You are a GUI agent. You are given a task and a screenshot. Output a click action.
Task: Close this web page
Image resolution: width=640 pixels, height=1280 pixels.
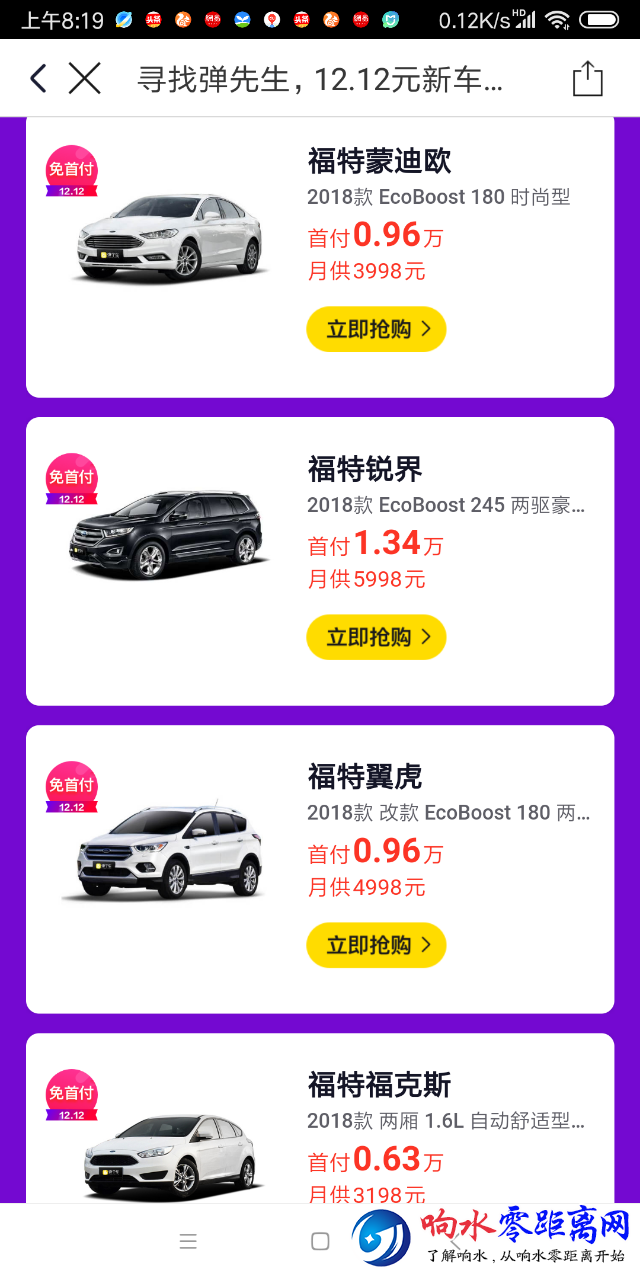[85, 78]
